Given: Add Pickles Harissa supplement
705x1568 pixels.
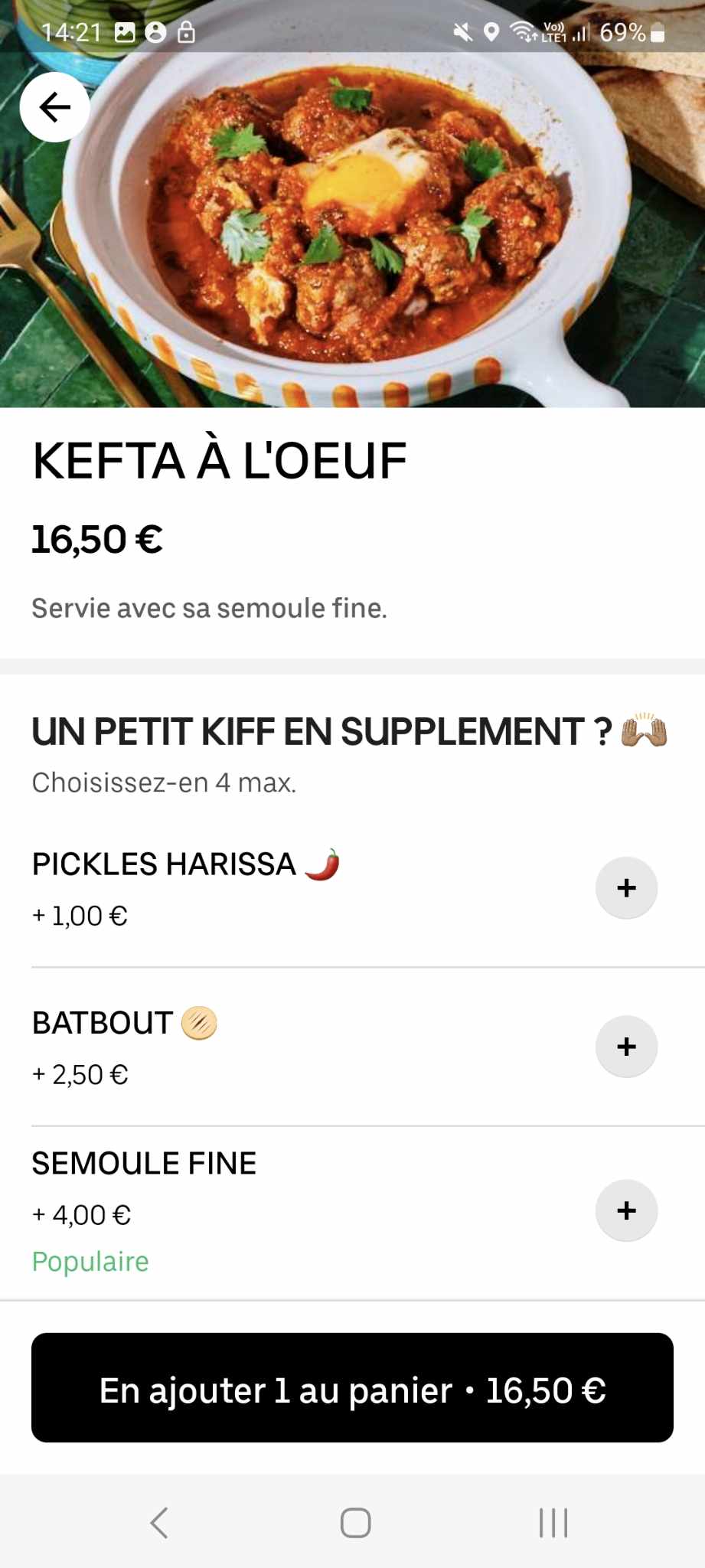Looking at the screenshot, I should click(x=626, y=887).
